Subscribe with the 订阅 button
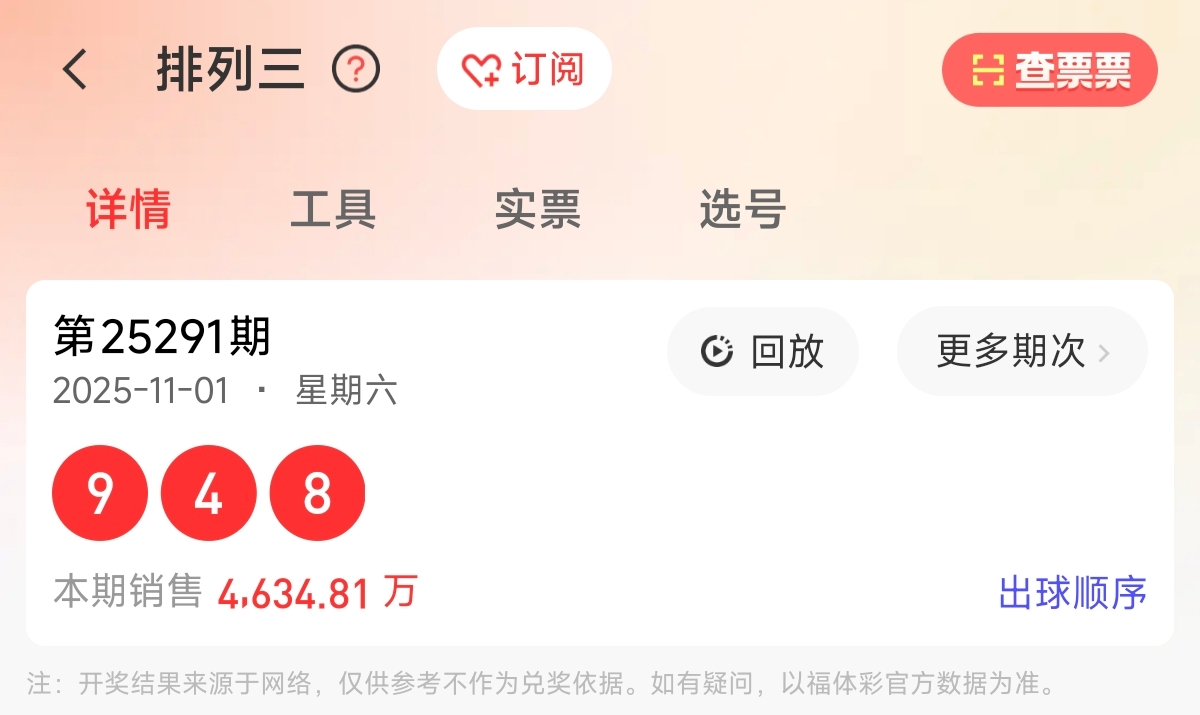Image resolution: width=1200 pixels, height=715 pixels. (524, 69)
